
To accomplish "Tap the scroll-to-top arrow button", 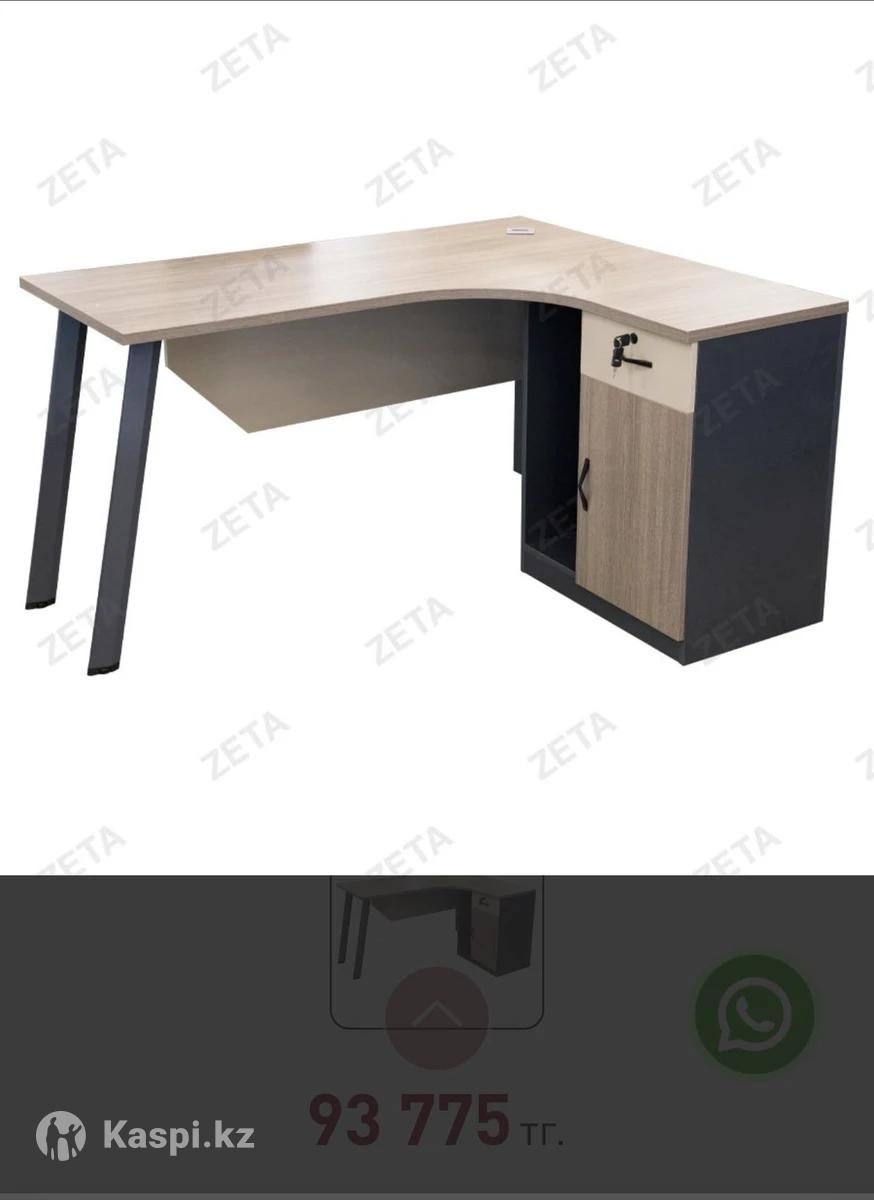I will point(436,1018).
